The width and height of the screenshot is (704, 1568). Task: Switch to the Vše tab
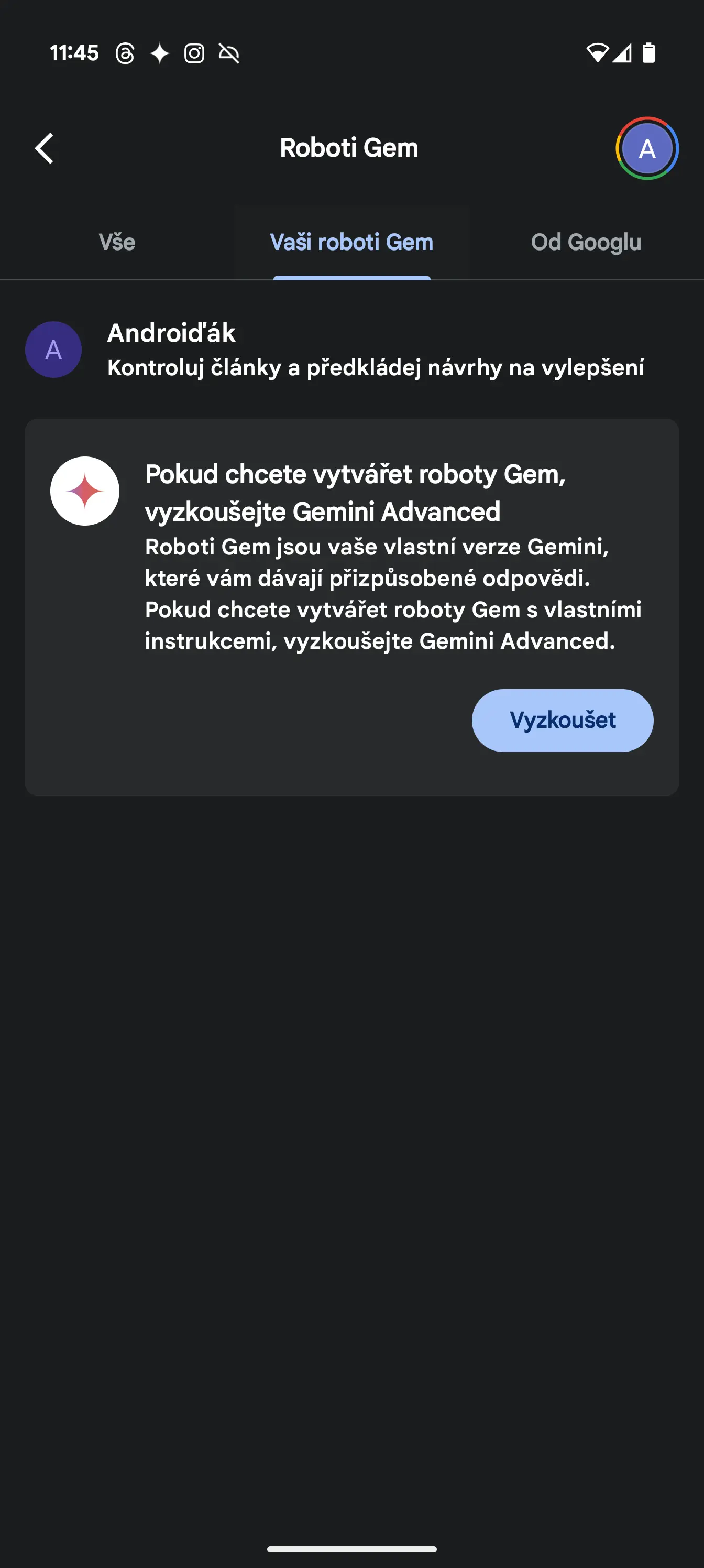click(117, 242)
